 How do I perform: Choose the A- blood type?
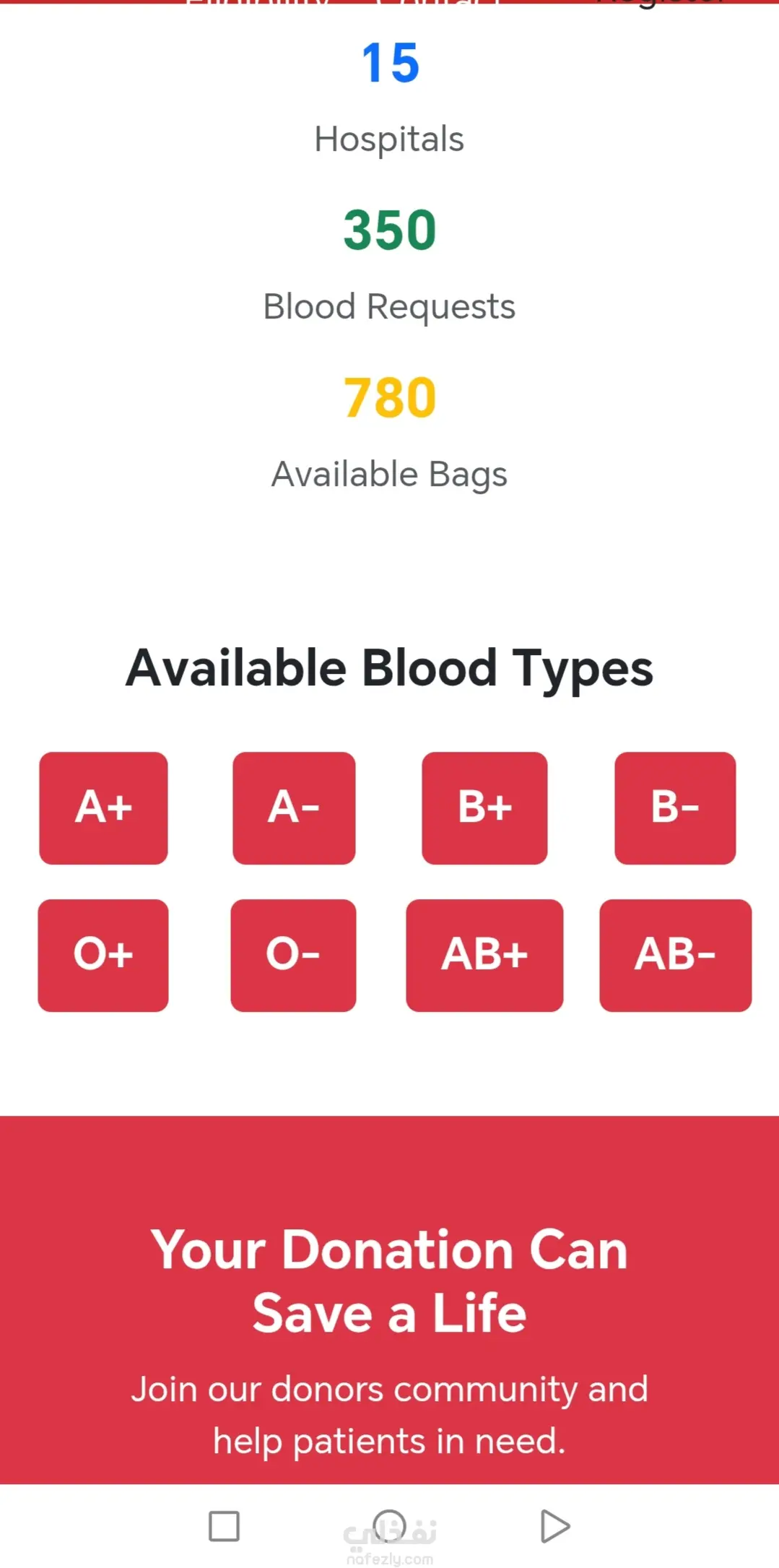click(x=294, y=807)
